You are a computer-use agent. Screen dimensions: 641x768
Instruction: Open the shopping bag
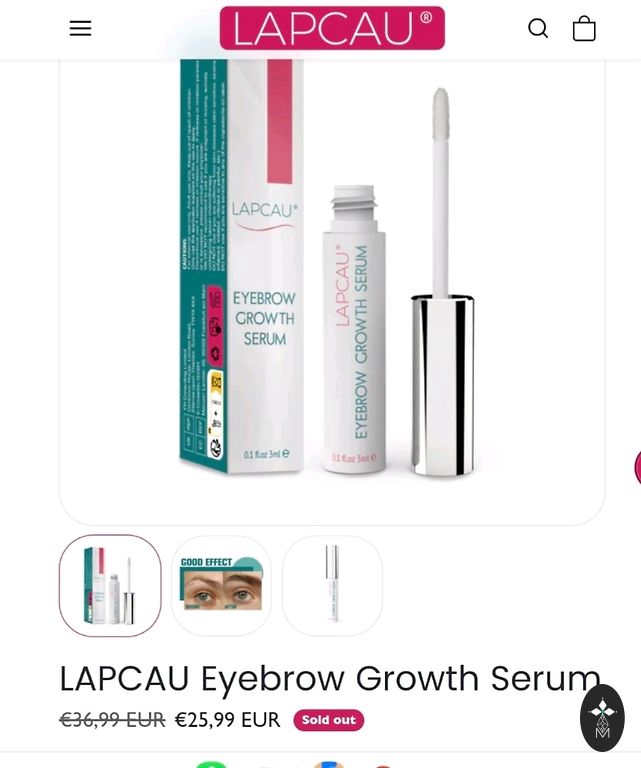coord(584,29)
